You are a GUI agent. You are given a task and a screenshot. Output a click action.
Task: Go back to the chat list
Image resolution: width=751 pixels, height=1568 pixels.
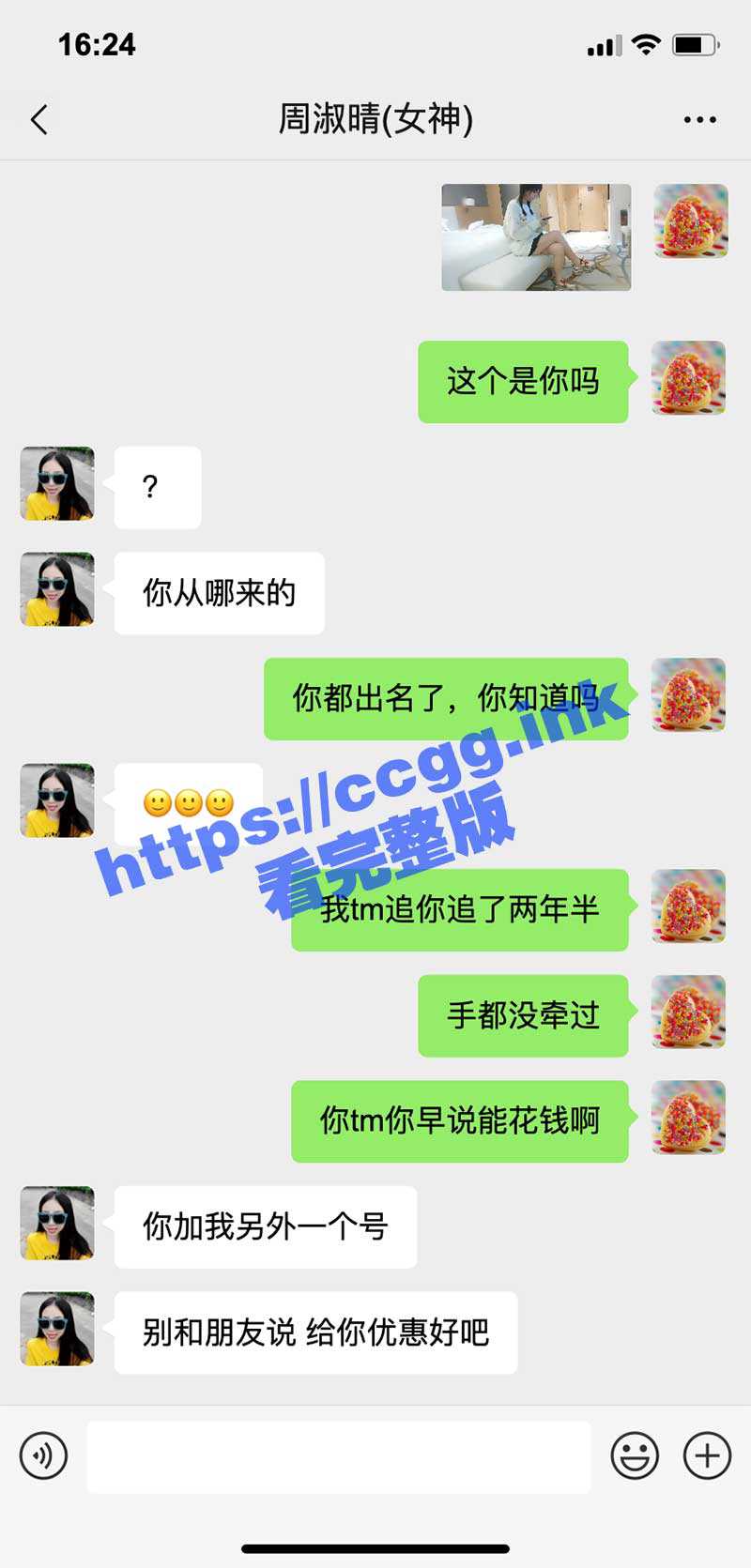(39, 120)
